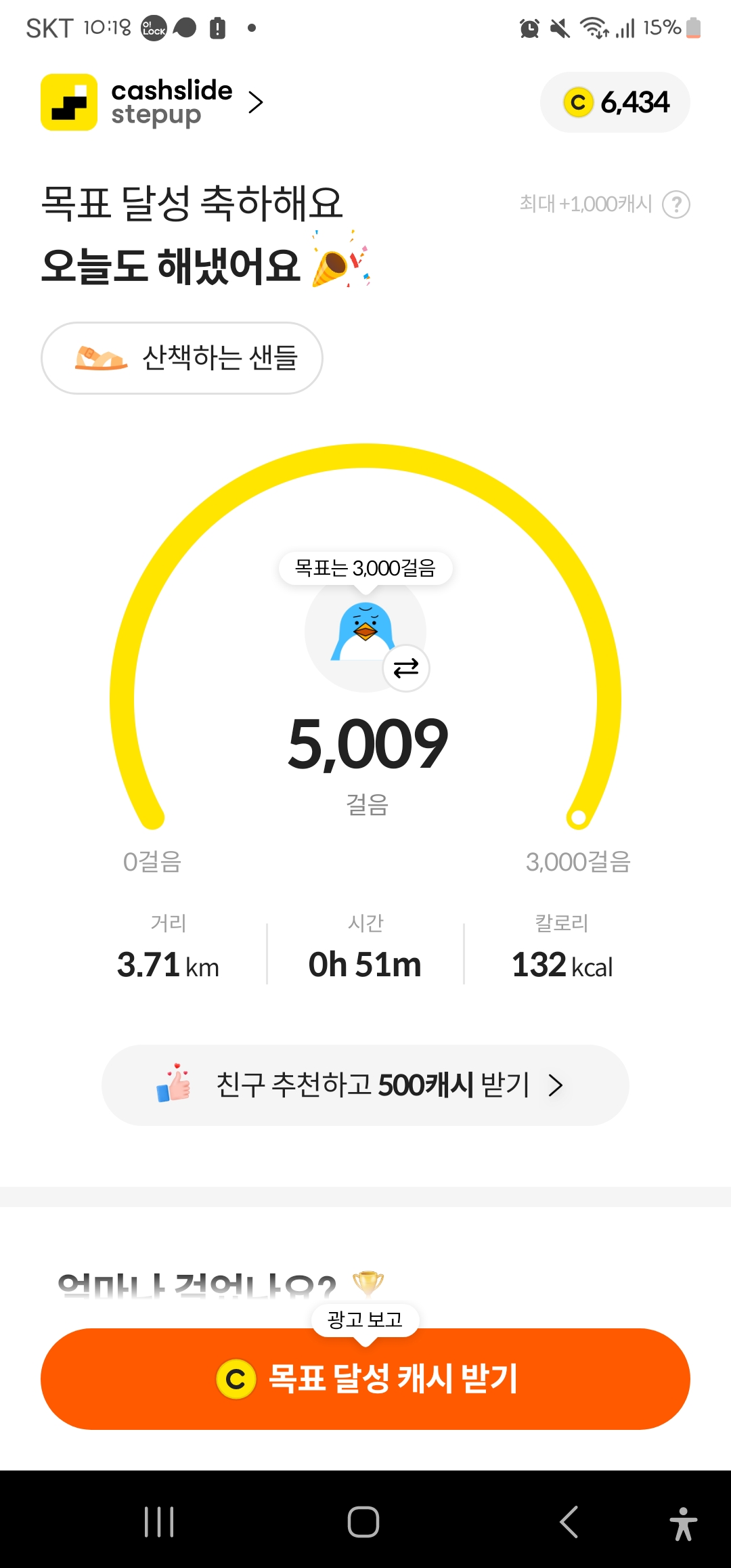
Task: Claim reward with 목표 달성 캐시 받기
Action: coord(365,1379)
